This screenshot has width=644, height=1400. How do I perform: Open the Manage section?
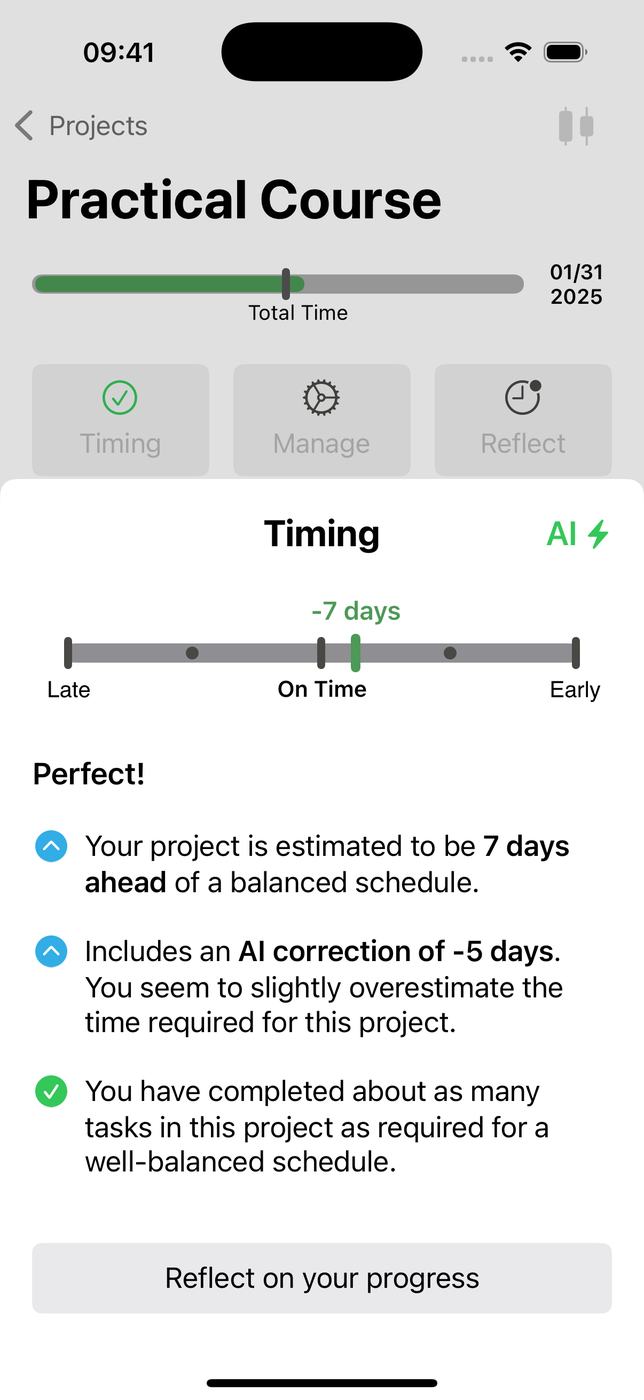[x=322, y=420]
